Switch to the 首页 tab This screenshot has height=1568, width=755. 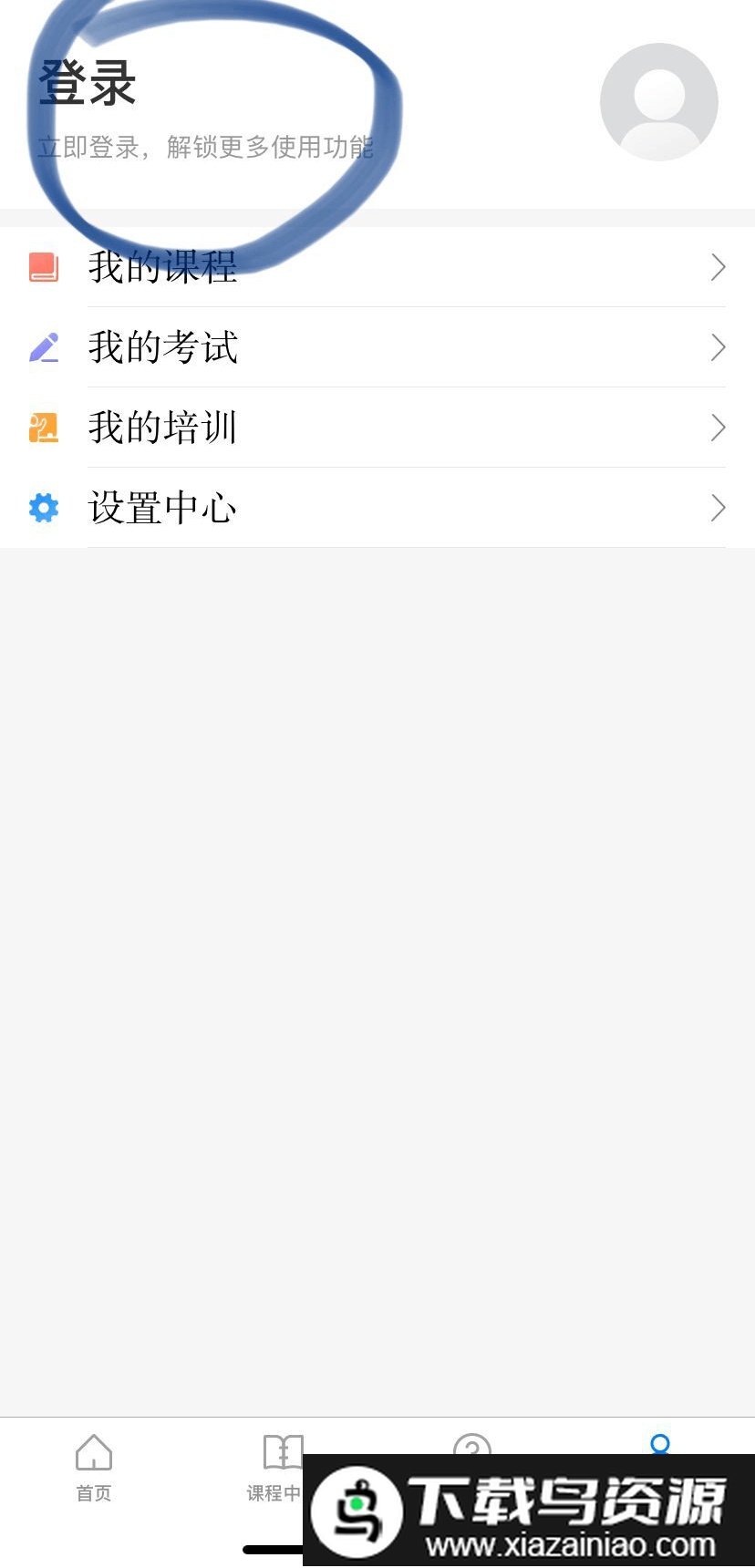click(94, 1467)
